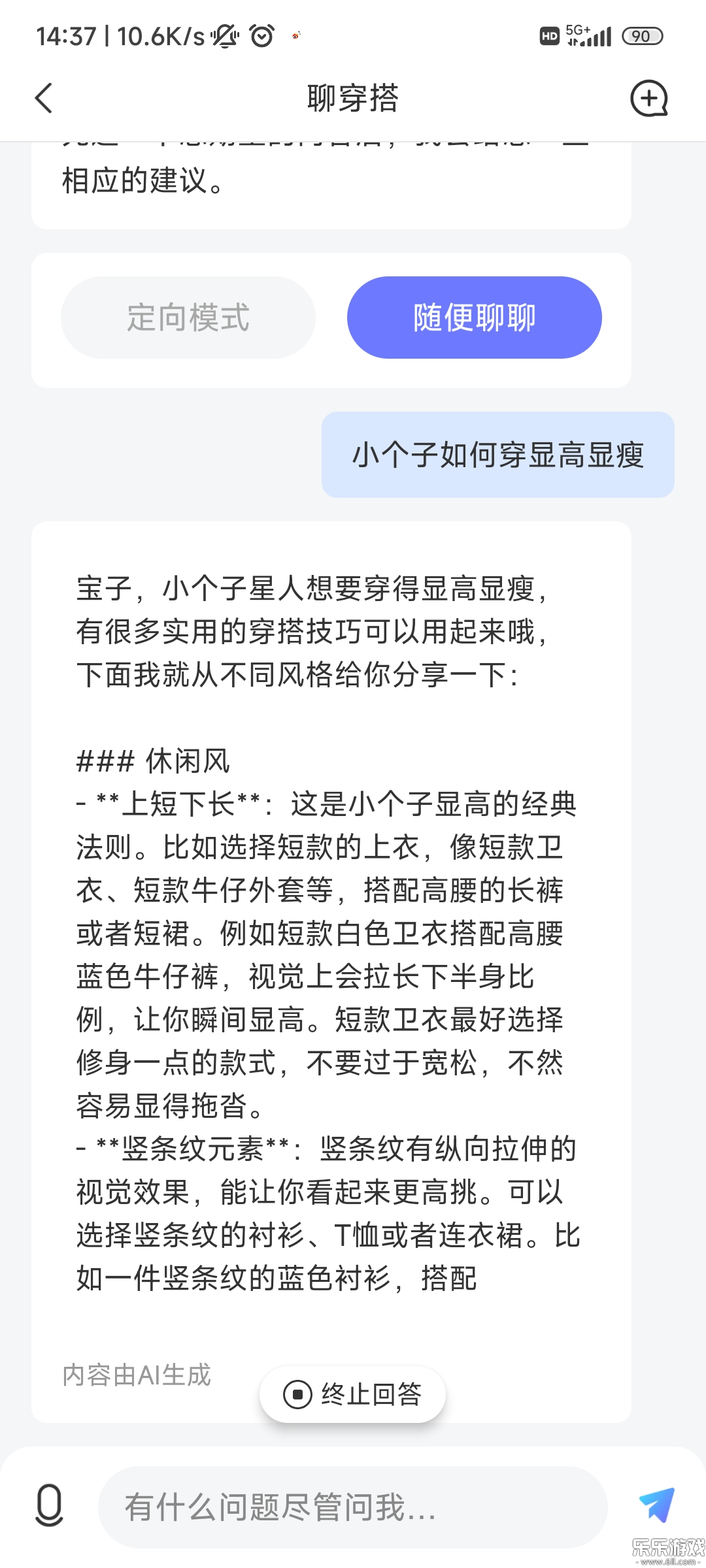Stop the answer with 终止回答
The image size is (706, 1568).
click(353, 1394)
